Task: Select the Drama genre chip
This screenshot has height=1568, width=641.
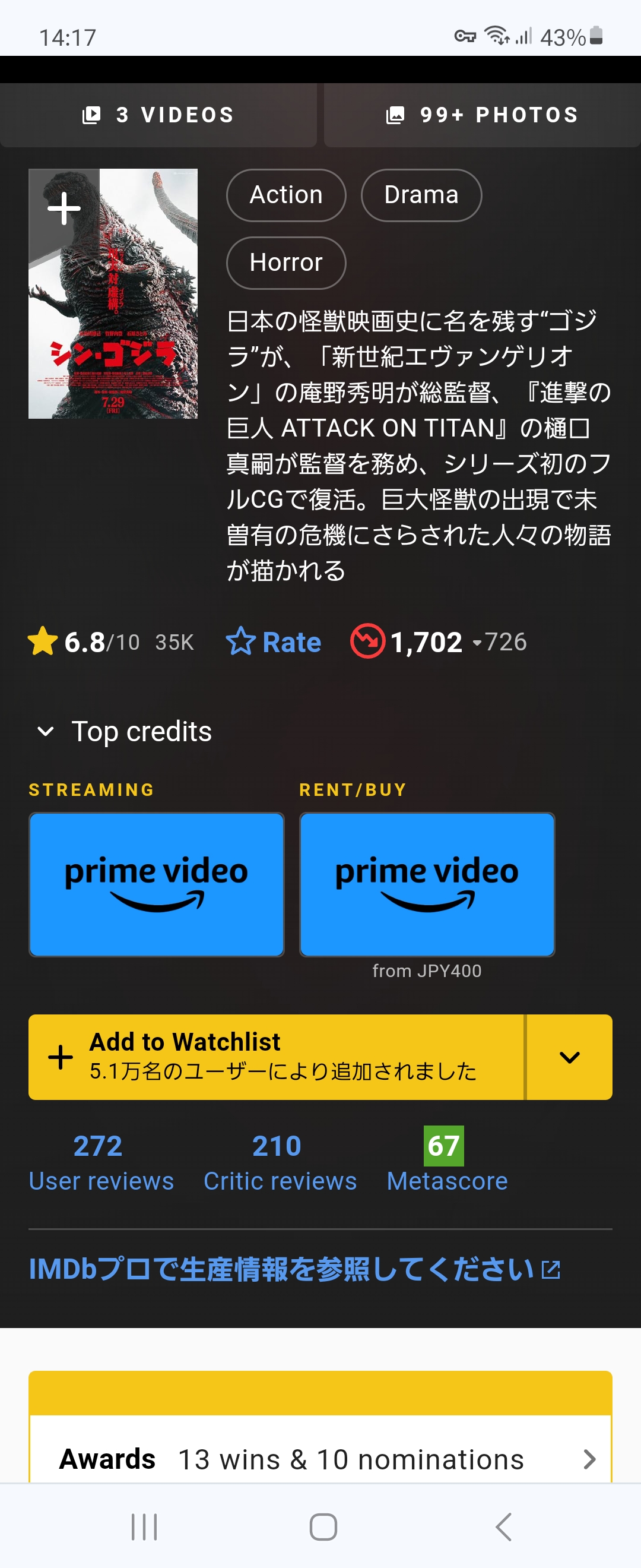Action: [421, 195]
